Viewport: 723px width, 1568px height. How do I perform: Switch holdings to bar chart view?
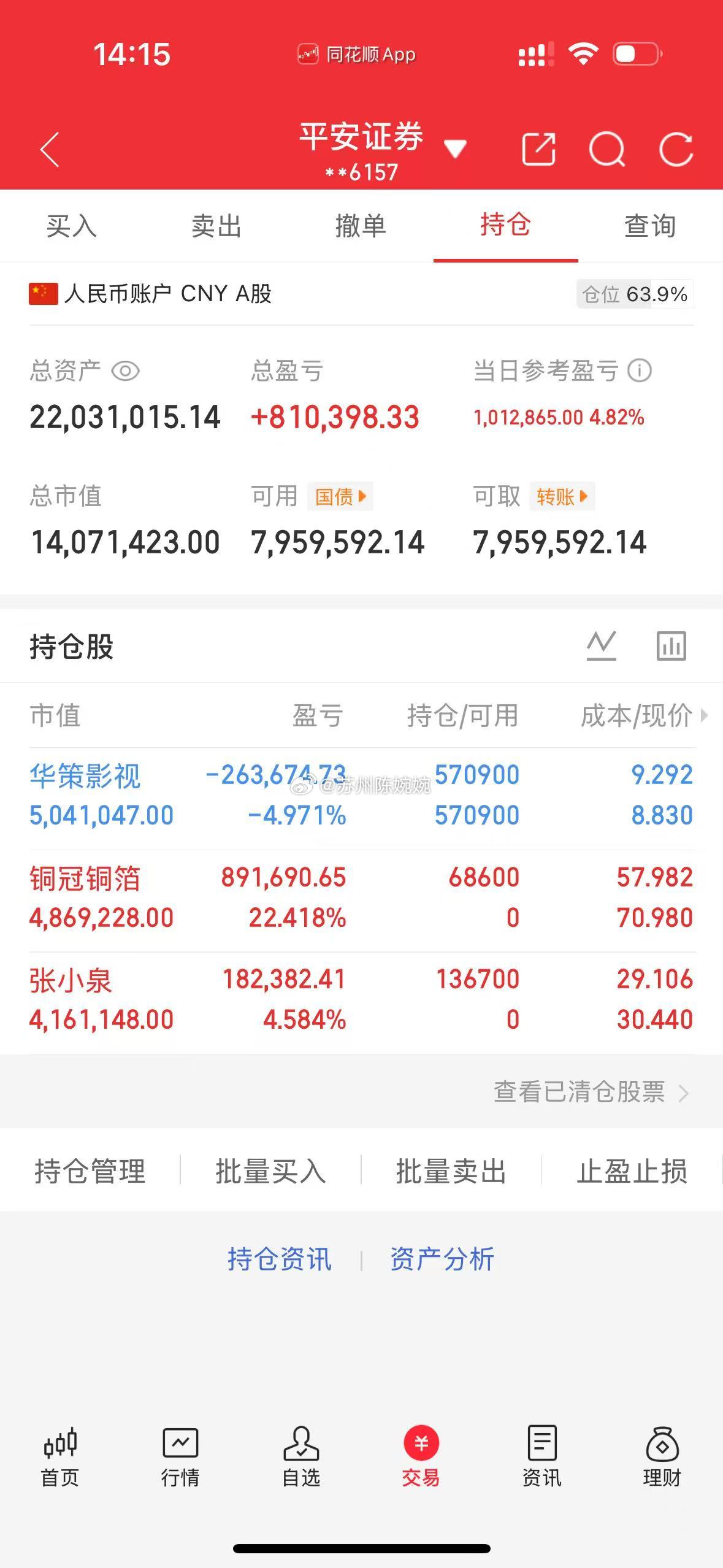671,646
